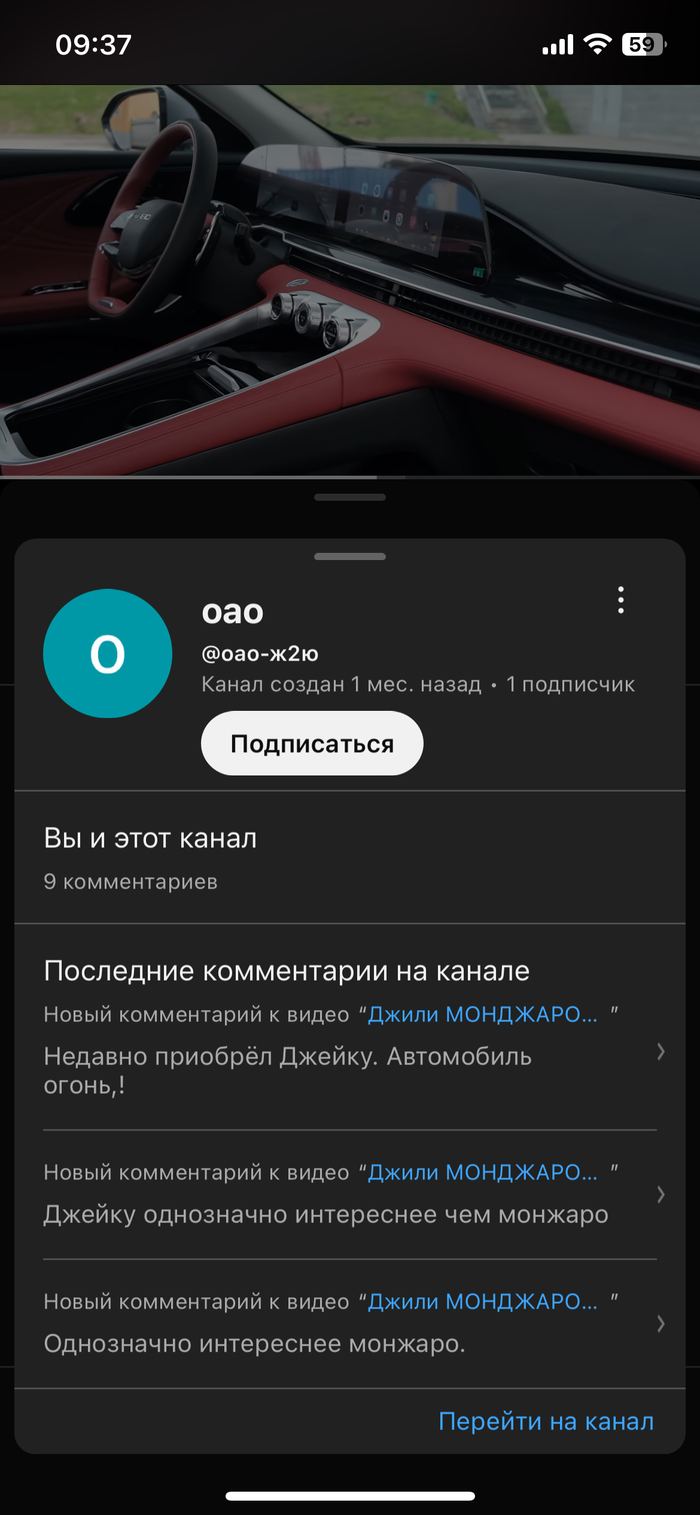The image size is (700, 1515).
Task: Tap the Подписаться button
Action: (x=312, y=744)
